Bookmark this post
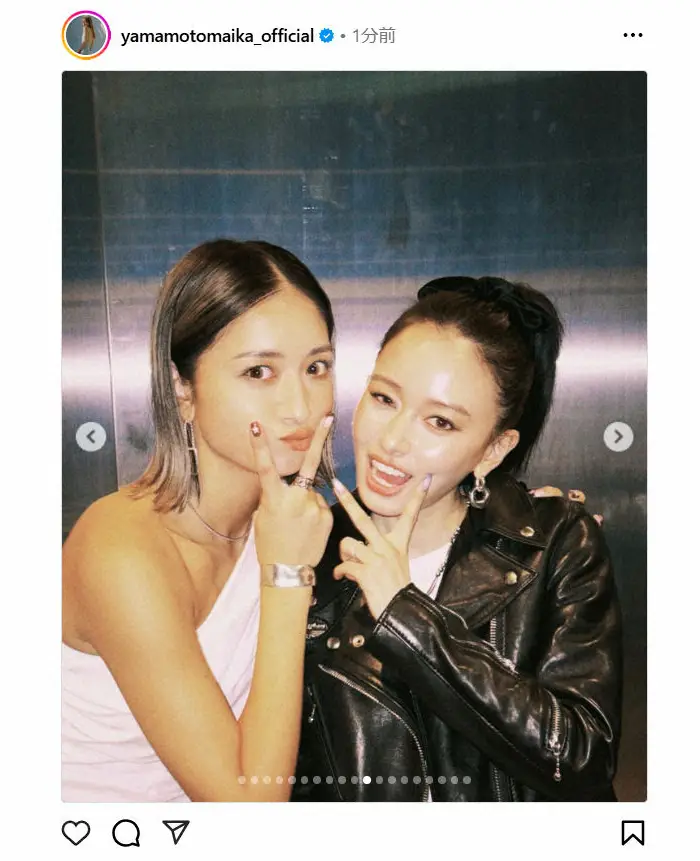700x861 pixels. coord(632,832)
